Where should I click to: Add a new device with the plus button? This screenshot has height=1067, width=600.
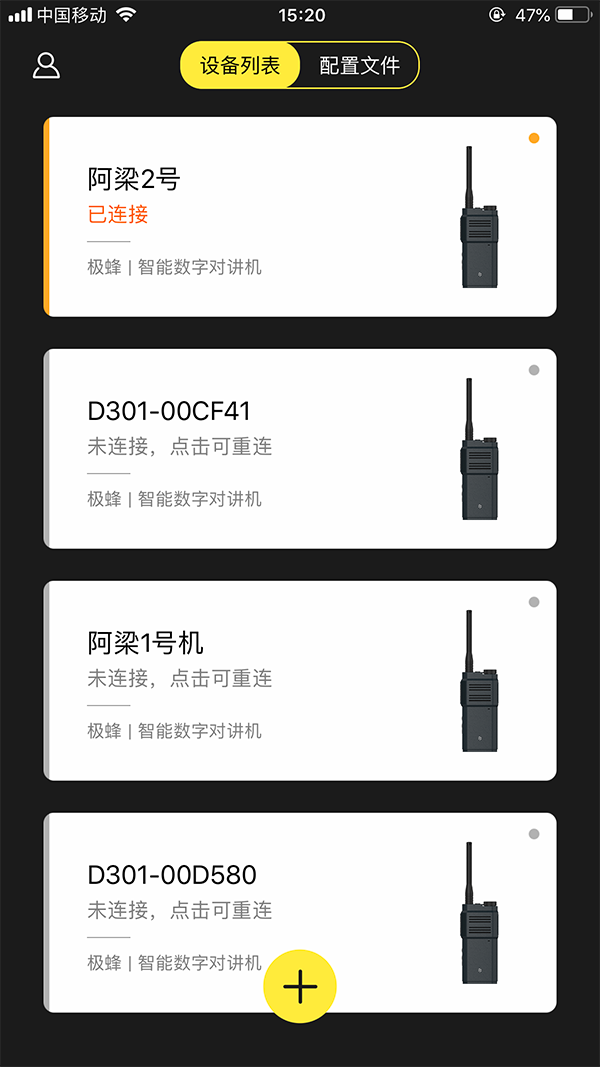click(x=300, y=987)
